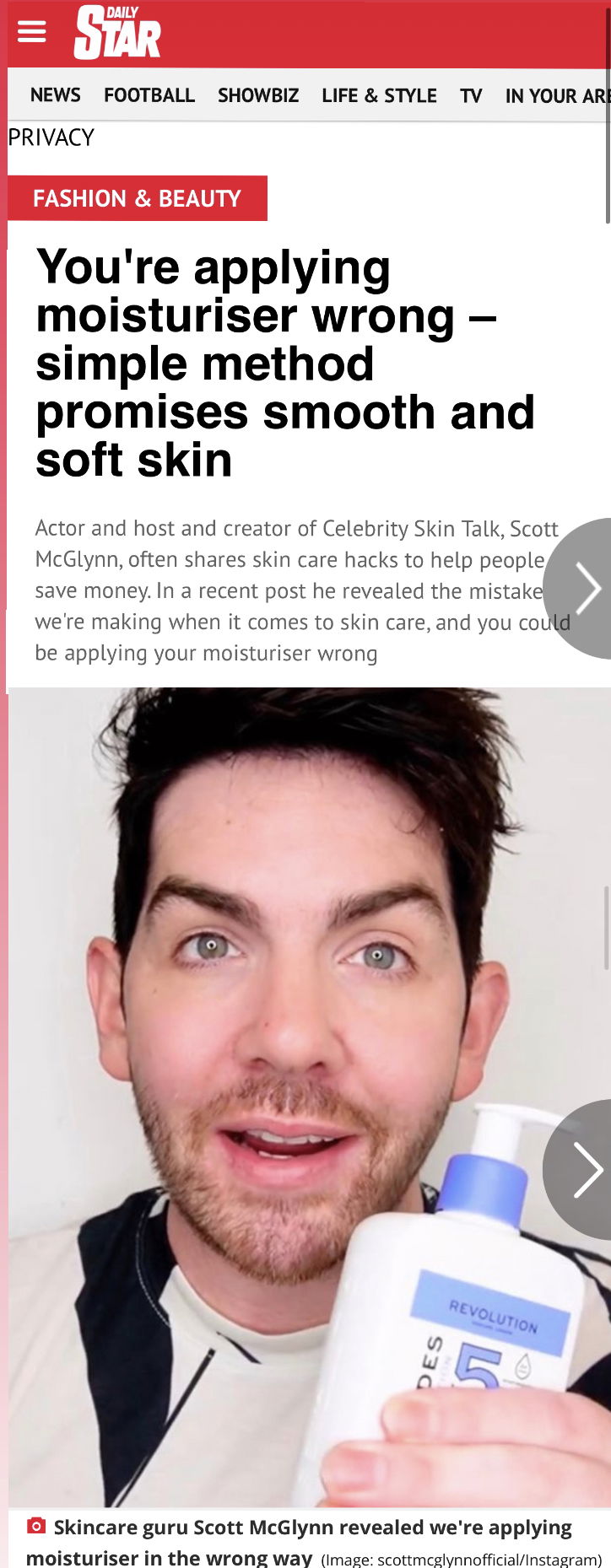The height and width of the screenshot is (1568, 611).
Task: Tap the next arrow on Scott McGlynn's photo
Action: pyautogui.click(x=586, y=1169)
